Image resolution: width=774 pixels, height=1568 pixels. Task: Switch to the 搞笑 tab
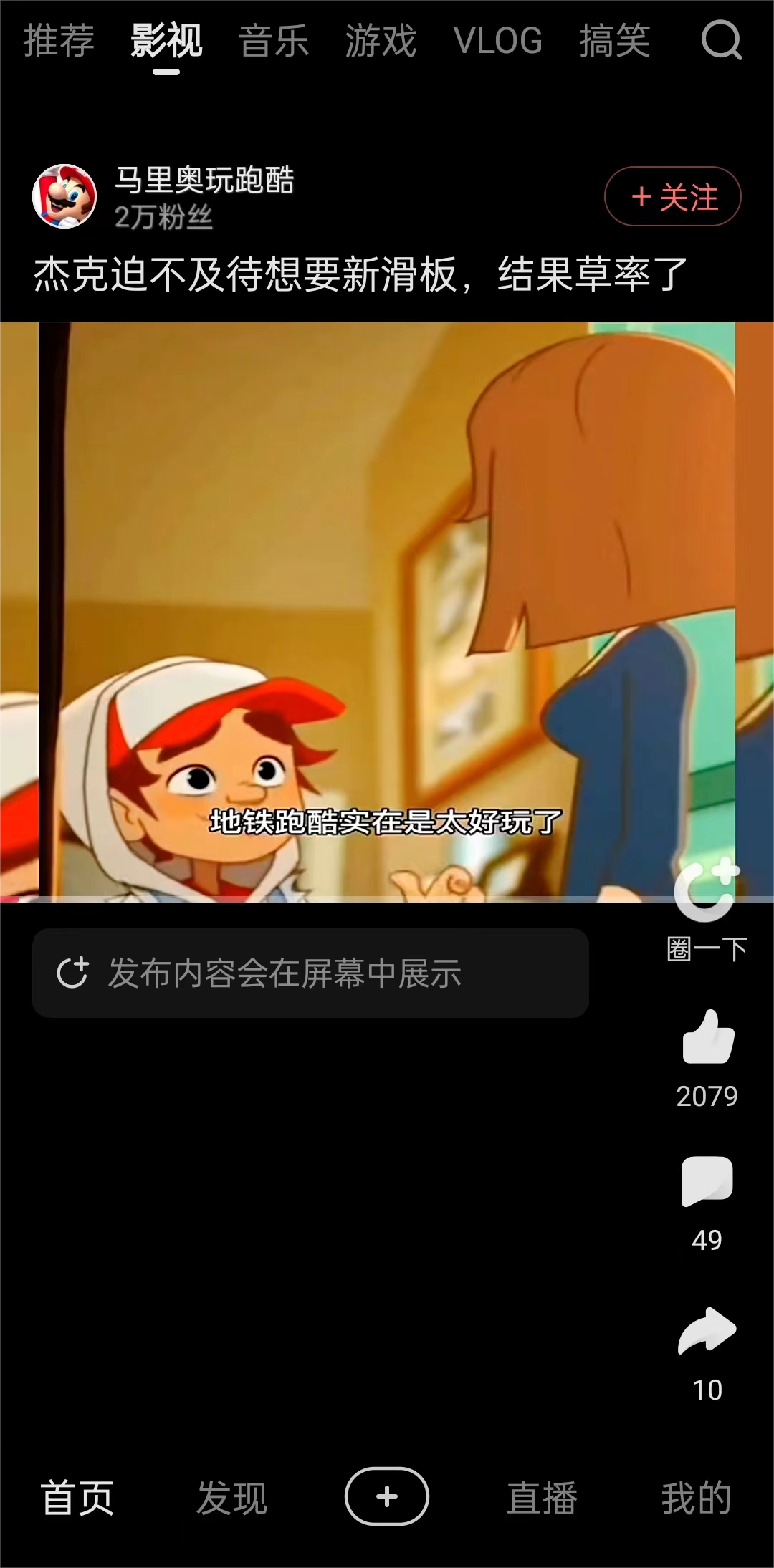click(614, 40)
